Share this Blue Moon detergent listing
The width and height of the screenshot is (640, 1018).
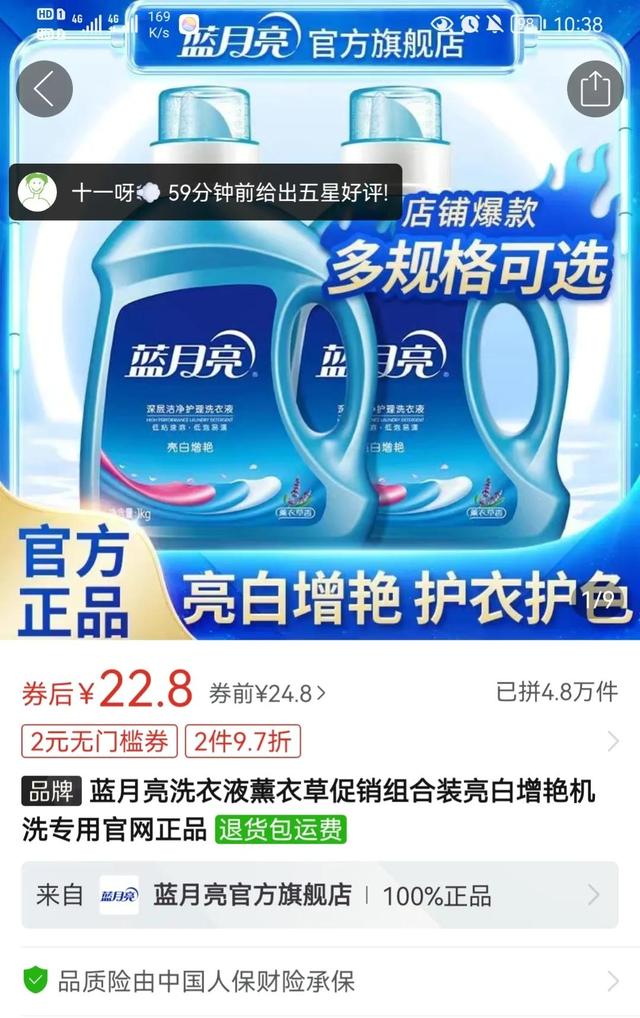click(x=595, y=89)
